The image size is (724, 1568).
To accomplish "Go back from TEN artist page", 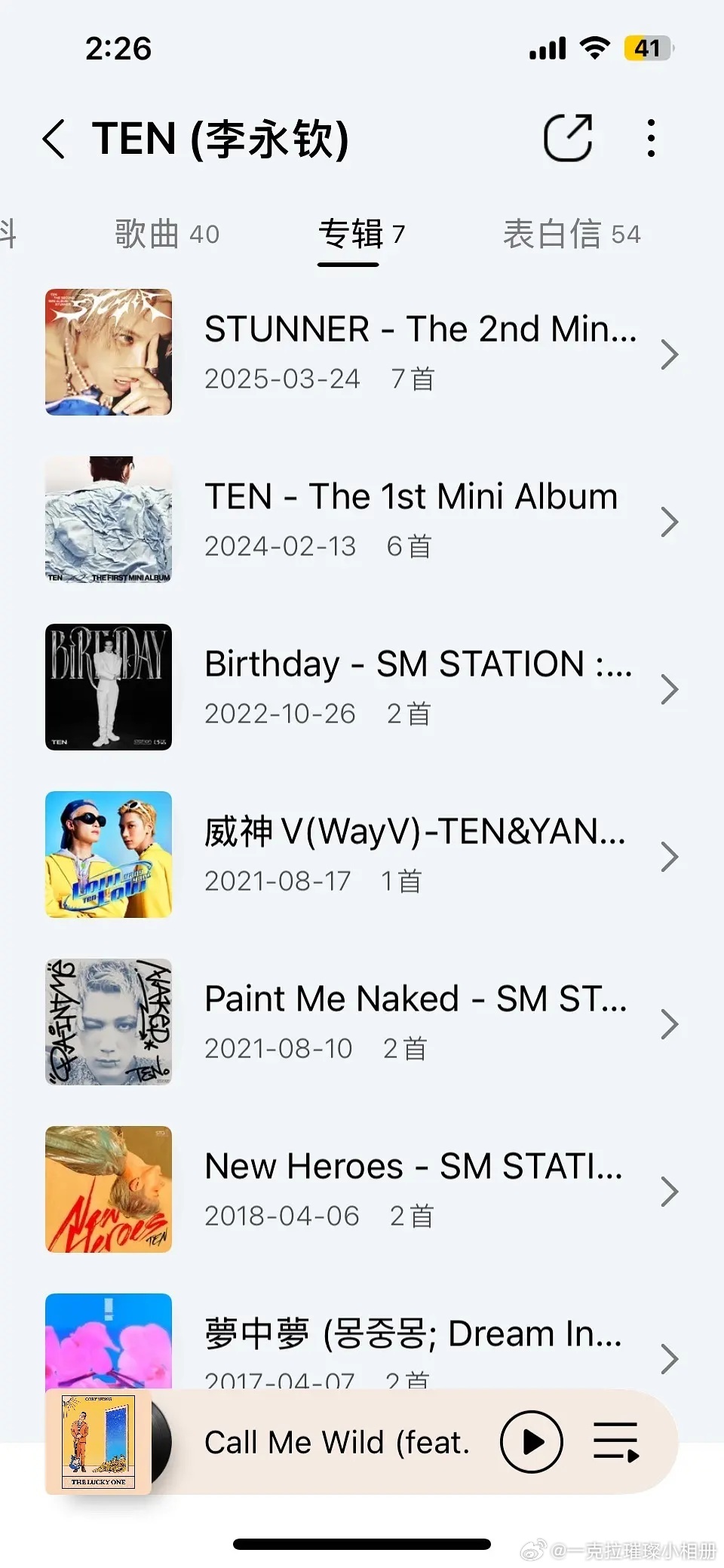I will (54, 139).
